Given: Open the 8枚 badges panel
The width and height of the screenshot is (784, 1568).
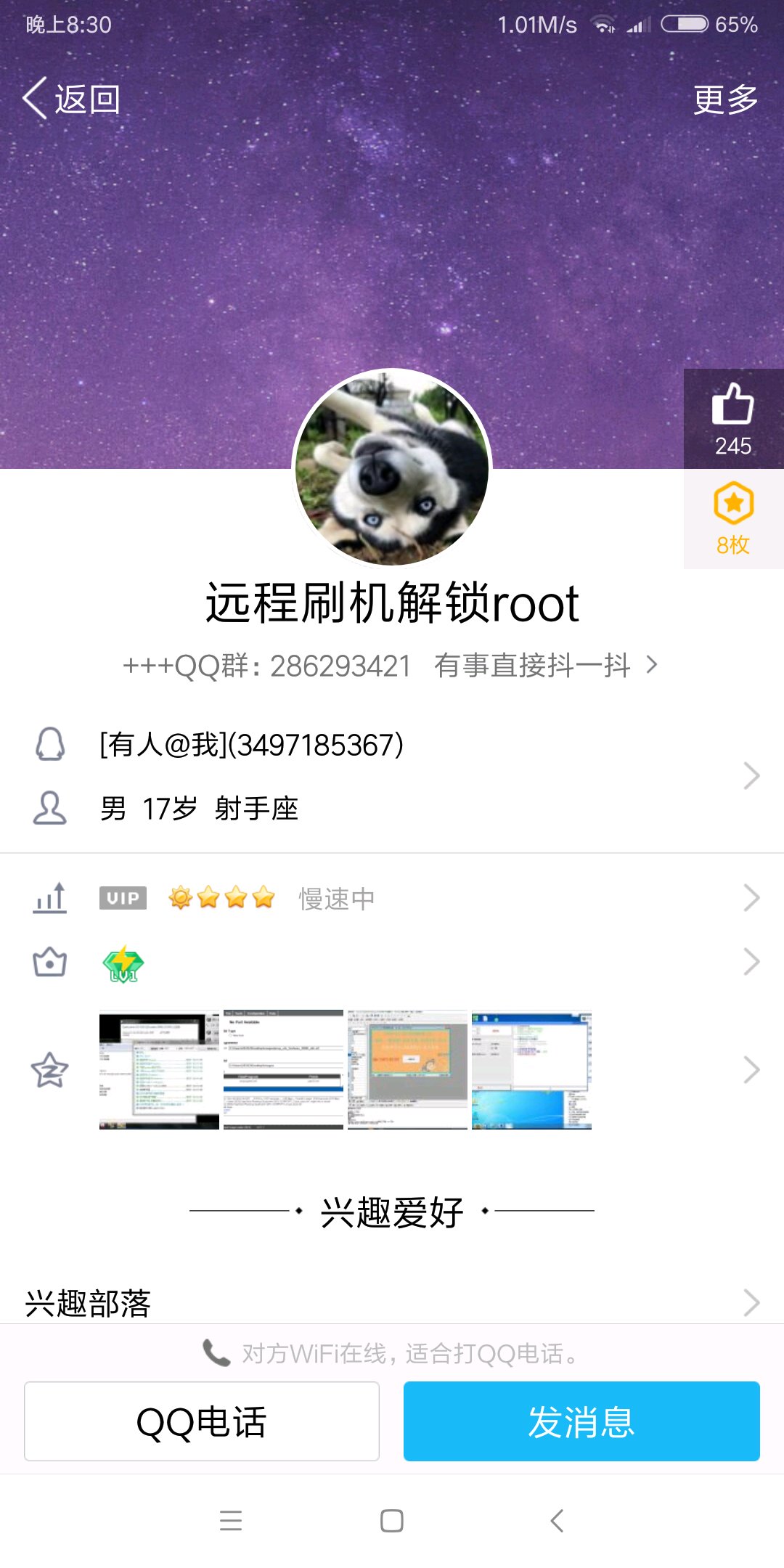Looking at the screenshot, I should click(x=733, y=518).
